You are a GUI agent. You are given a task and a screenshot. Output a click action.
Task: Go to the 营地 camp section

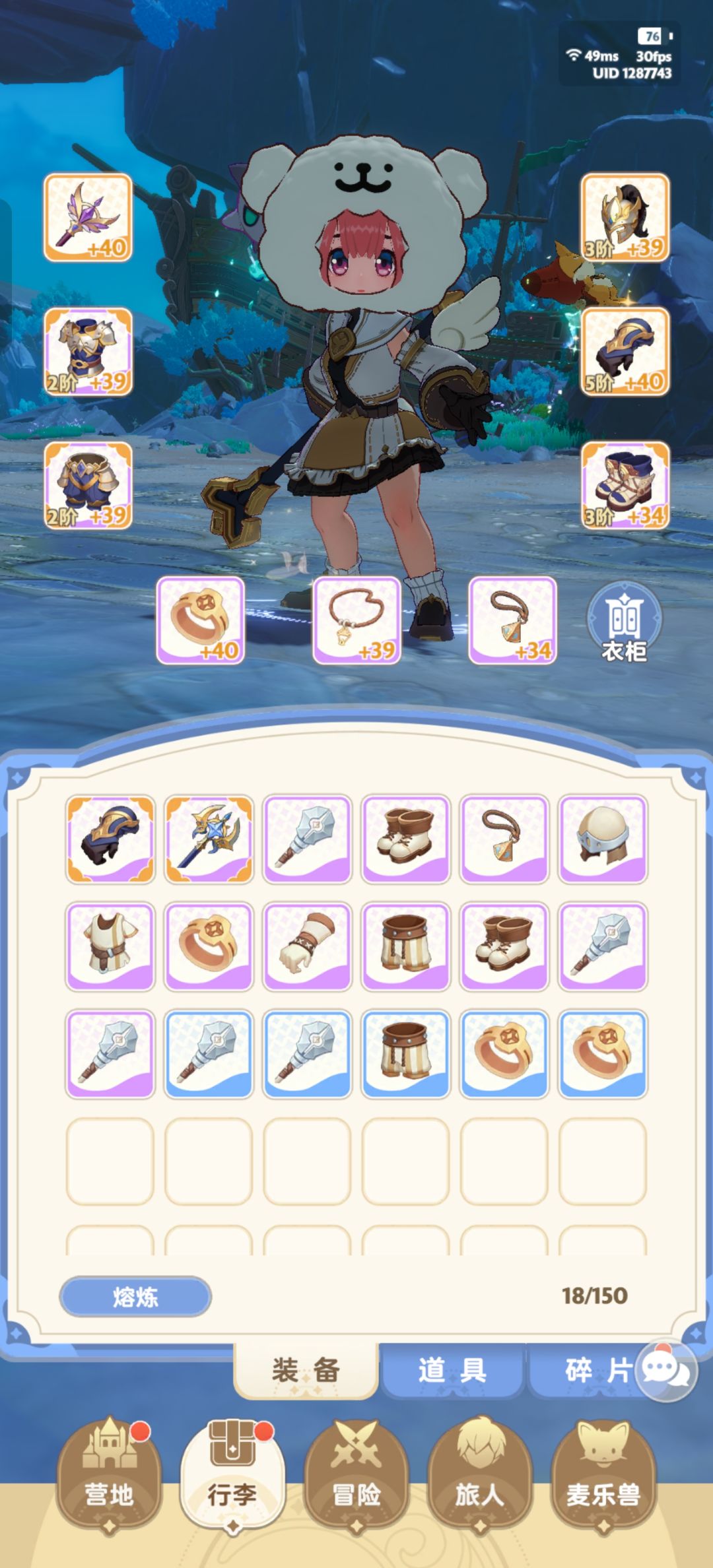coord(109,1473)
